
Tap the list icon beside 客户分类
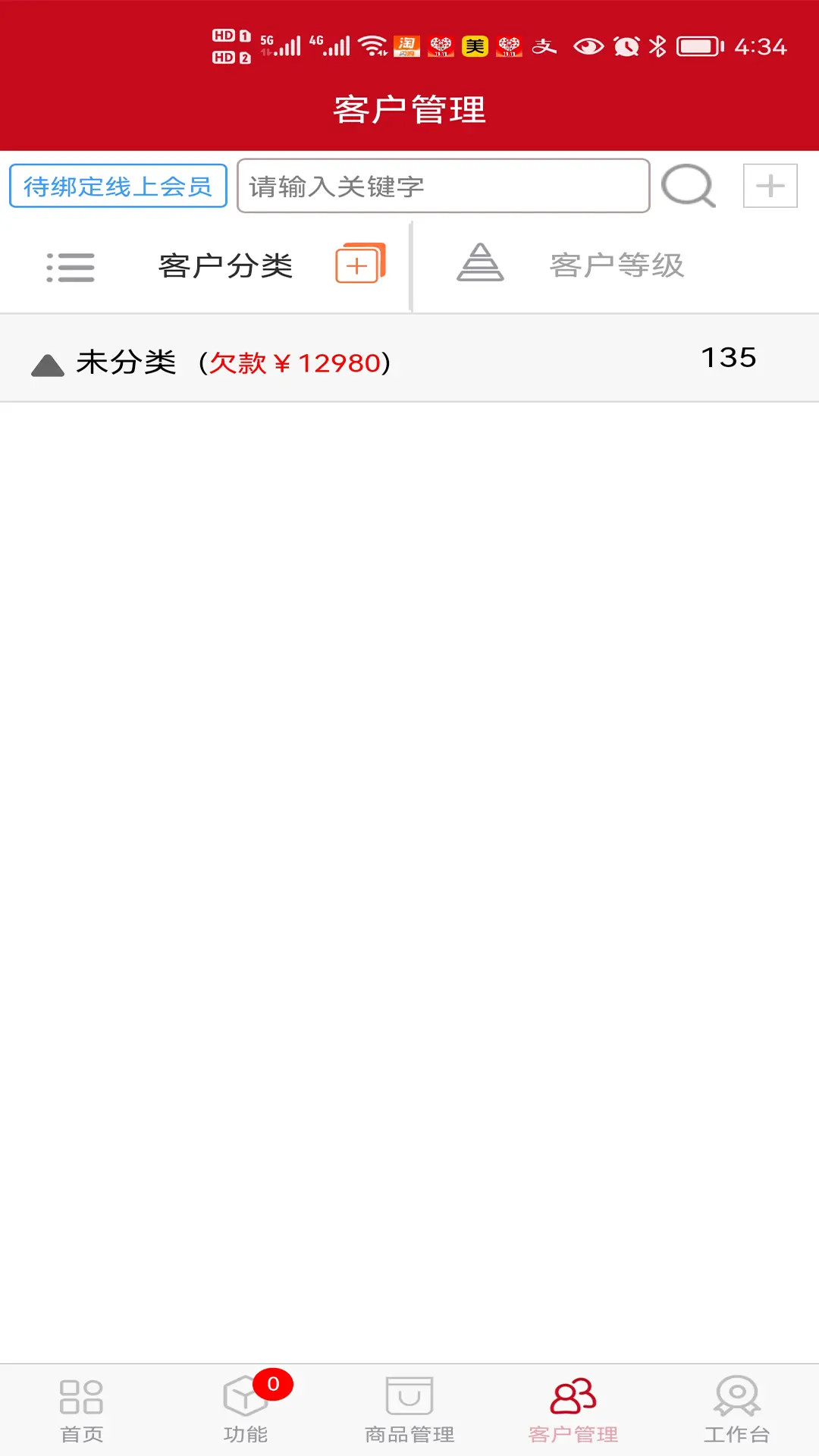click(71, 268)
